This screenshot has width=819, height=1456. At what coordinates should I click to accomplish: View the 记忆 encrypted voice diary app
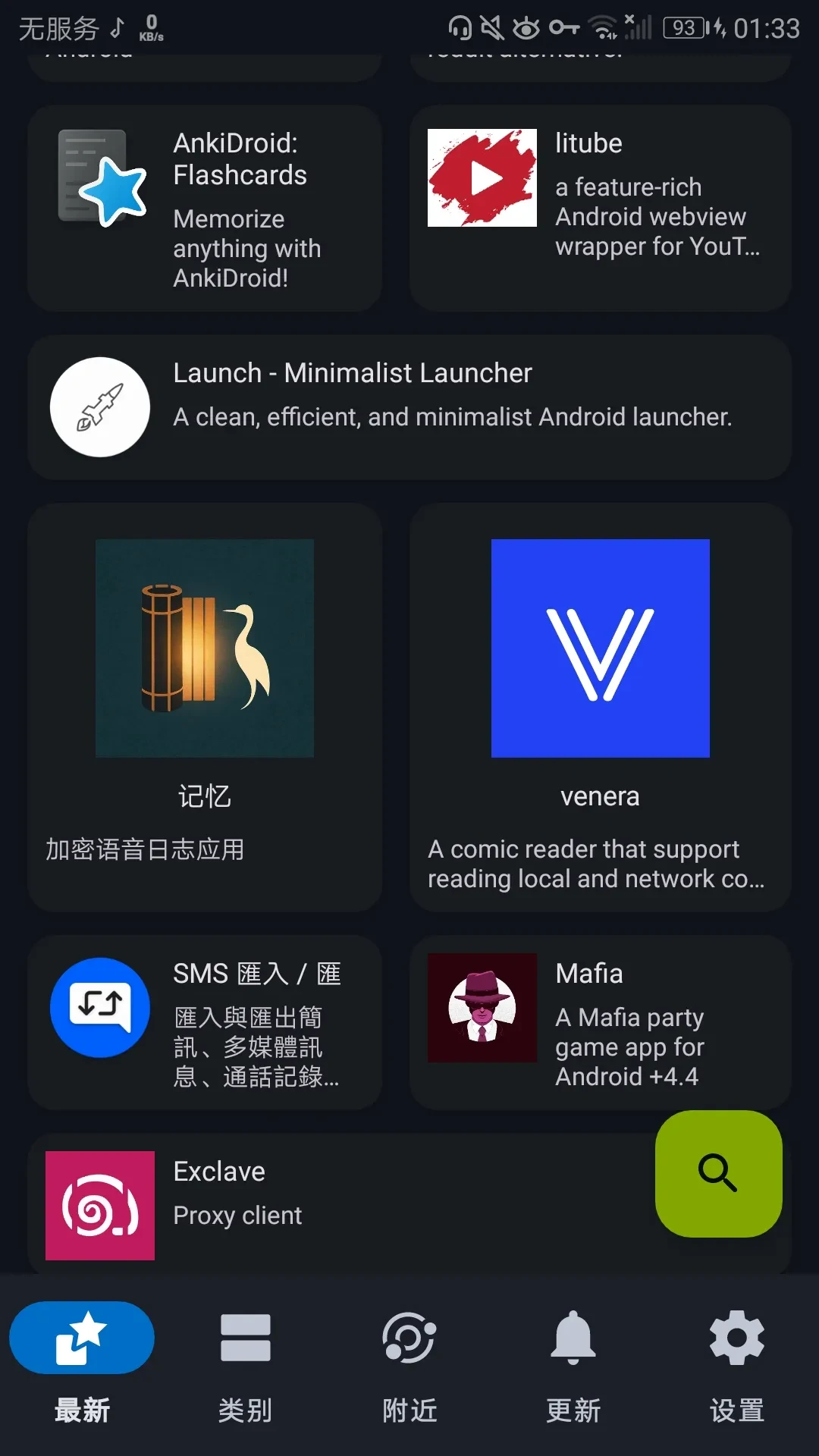click(205, 705)
